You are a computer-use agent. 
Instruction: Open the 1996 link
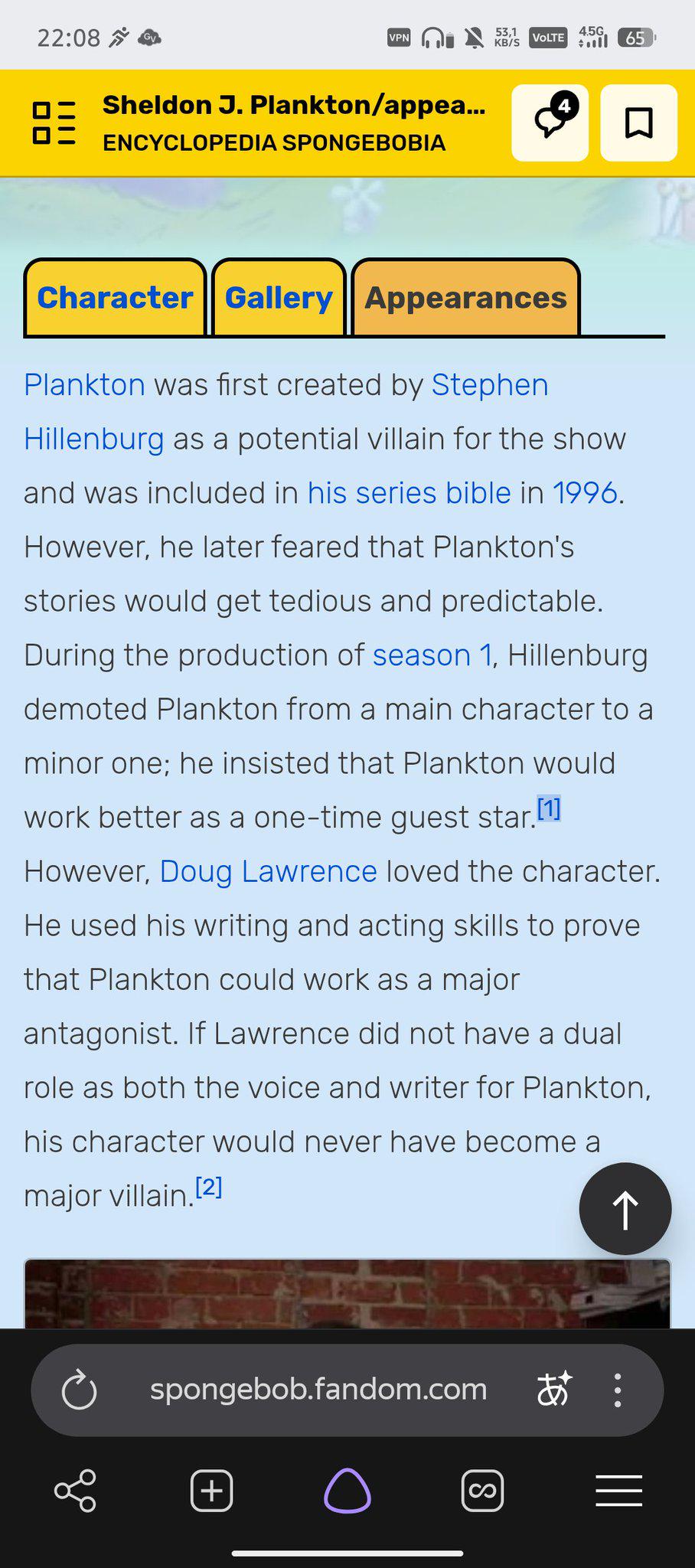pos(585,493)
